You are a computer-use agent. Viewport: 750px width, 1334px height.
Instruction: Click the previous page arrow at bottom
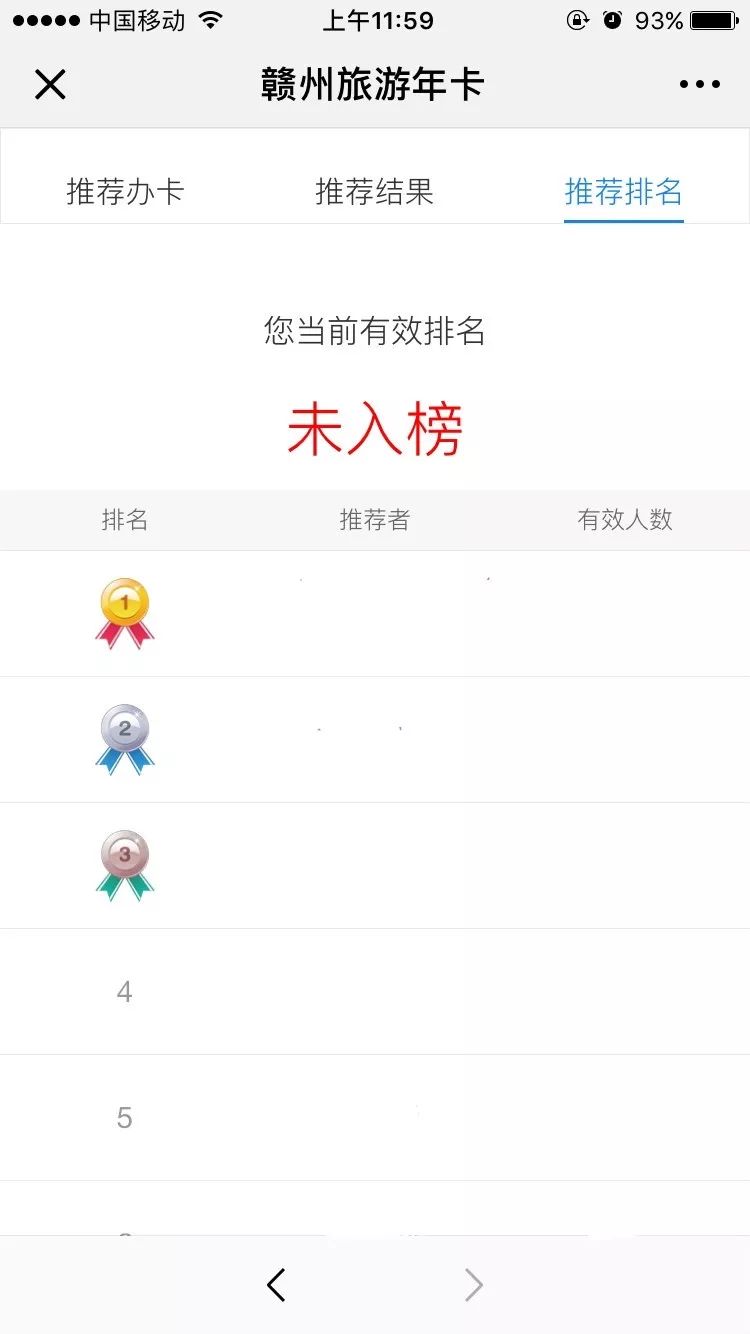point(276,1285)
